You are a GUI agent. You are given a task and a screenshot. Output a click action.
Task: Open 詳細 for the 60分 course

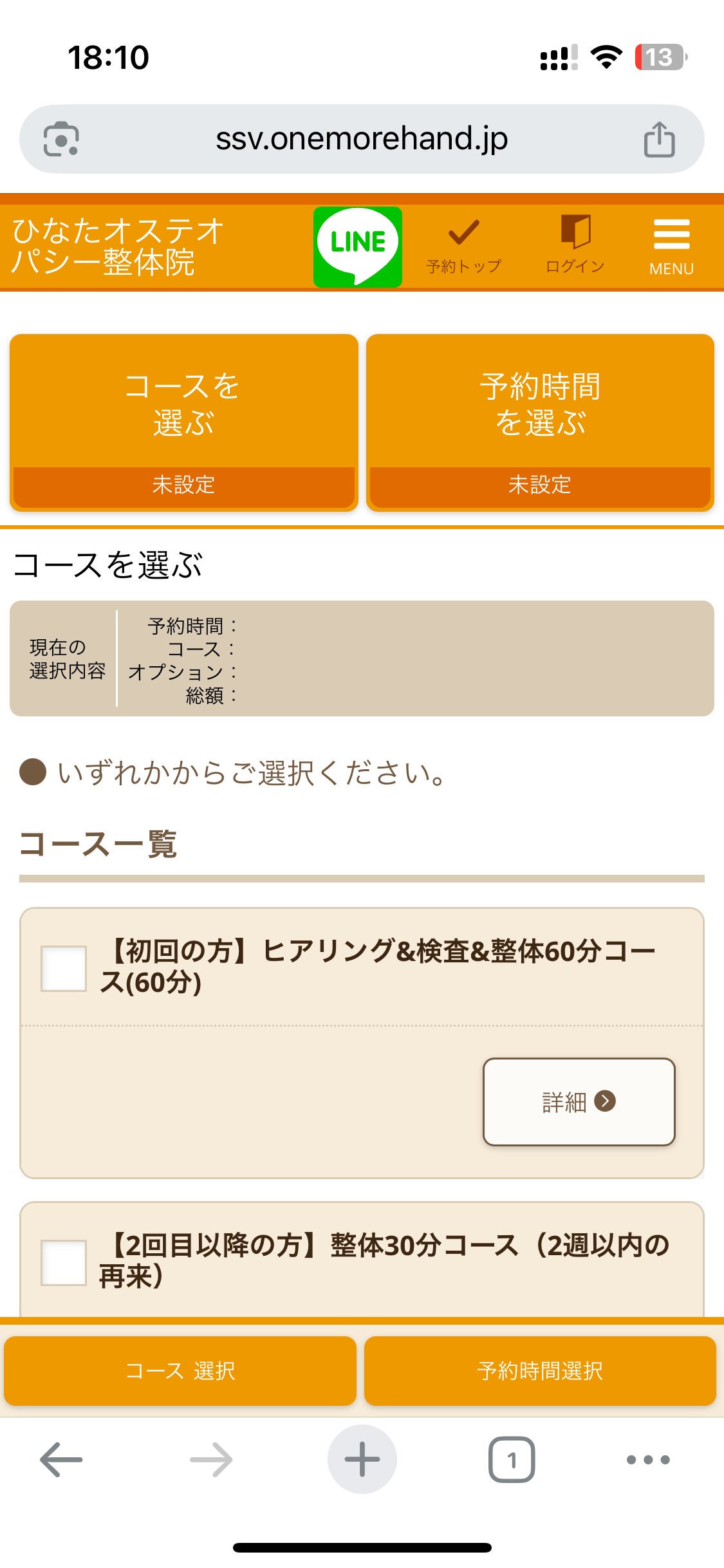(x=579, y=1101)
